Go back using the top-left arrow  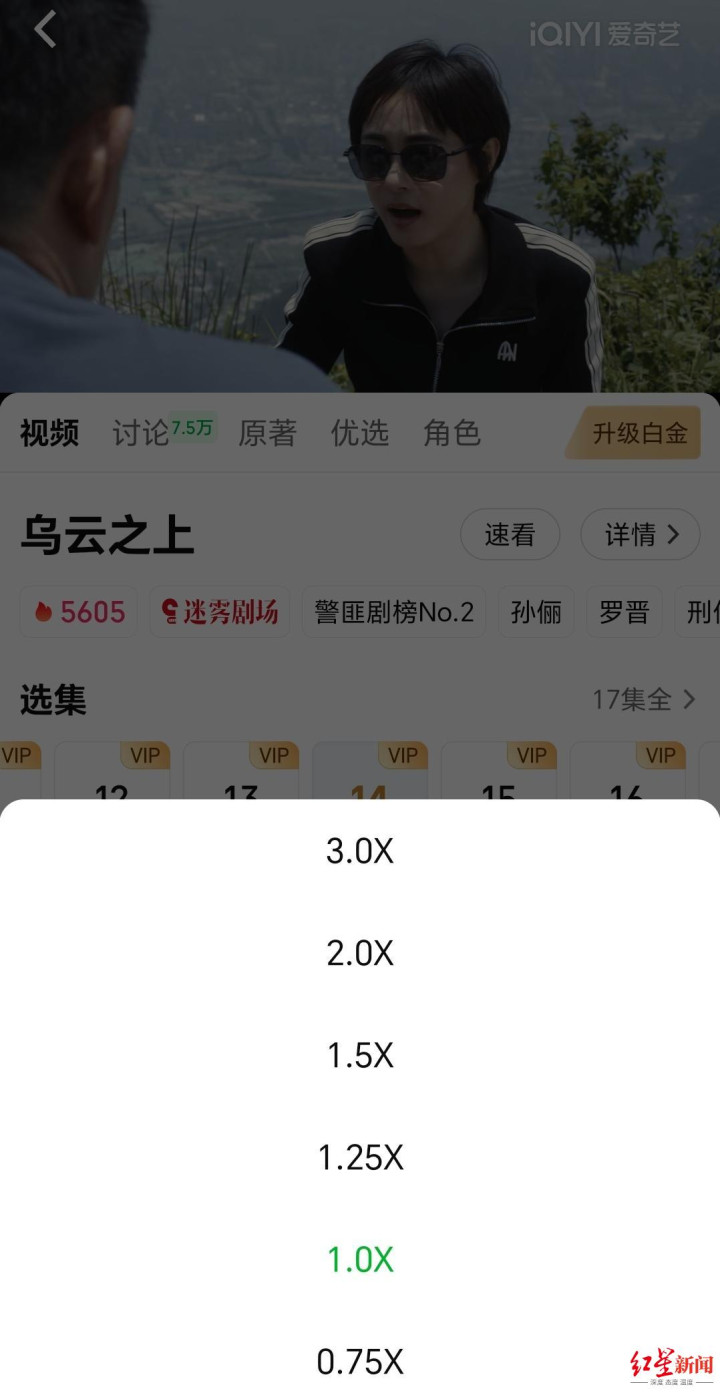click(x=45, y=29)
